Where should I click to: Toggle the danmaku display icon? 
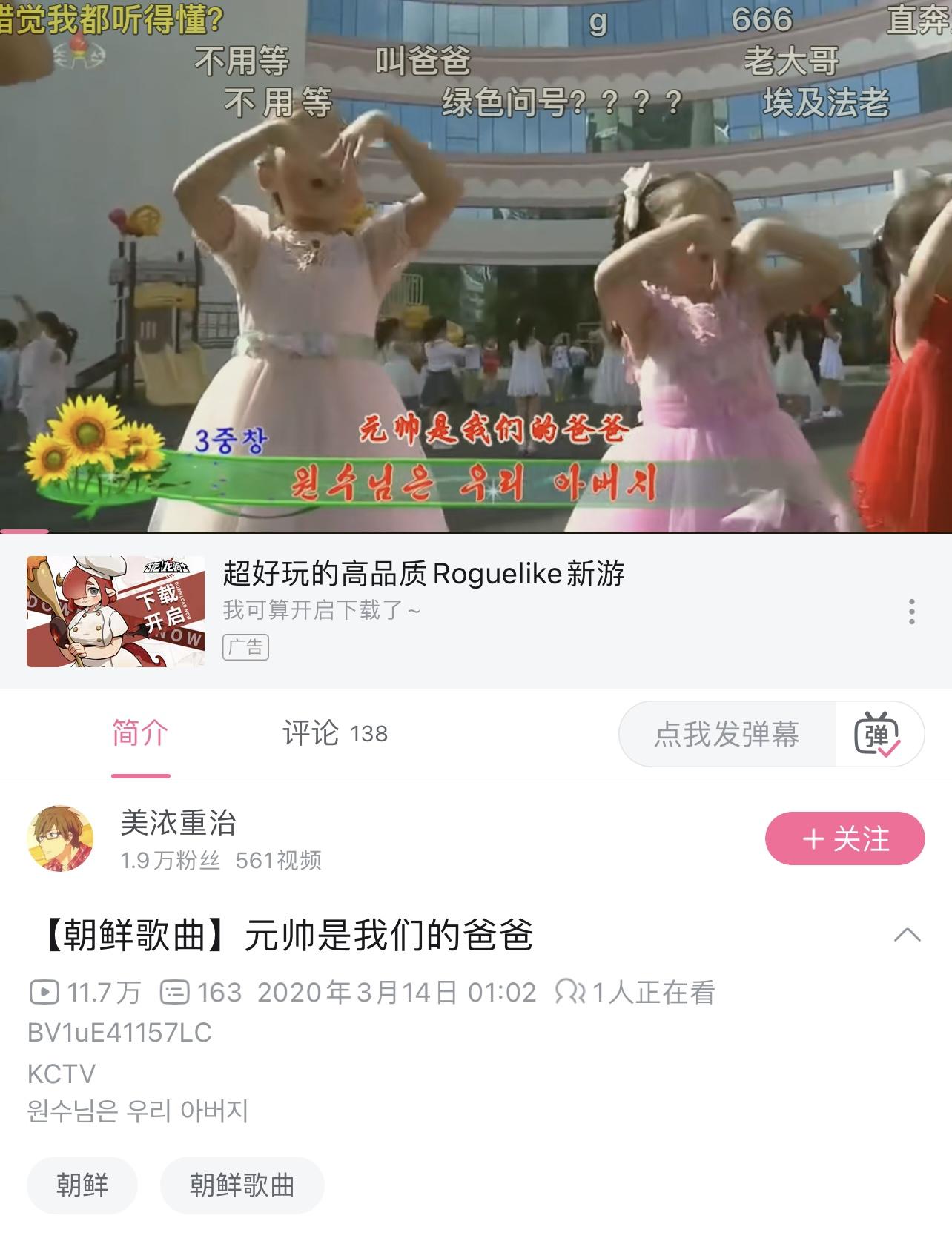pyautogui.click(x=878, y=734)
